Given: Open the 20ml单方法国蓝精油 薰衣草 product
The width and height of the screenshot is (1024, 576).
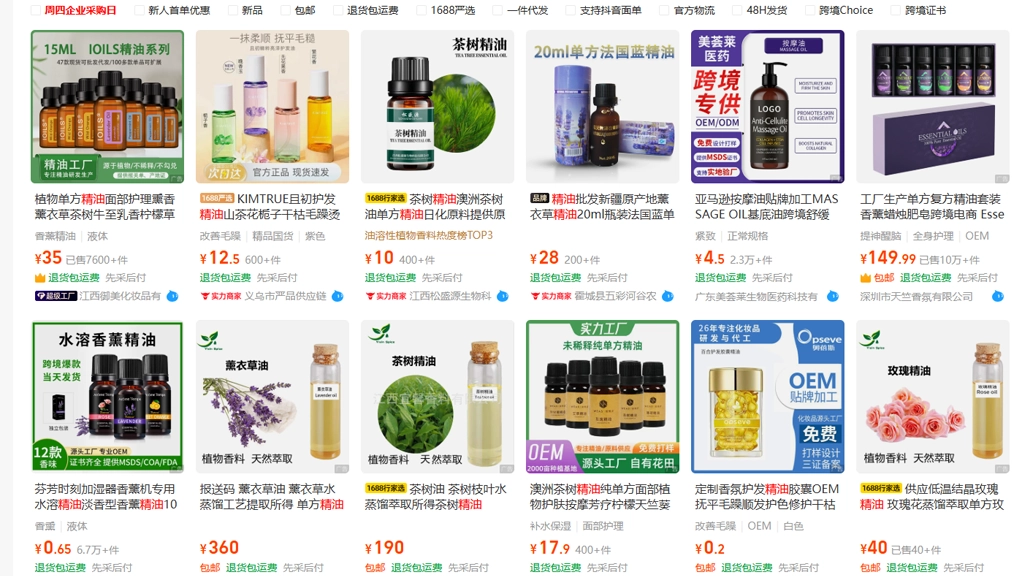Looking at the screenshot, I should click(602, 106).
